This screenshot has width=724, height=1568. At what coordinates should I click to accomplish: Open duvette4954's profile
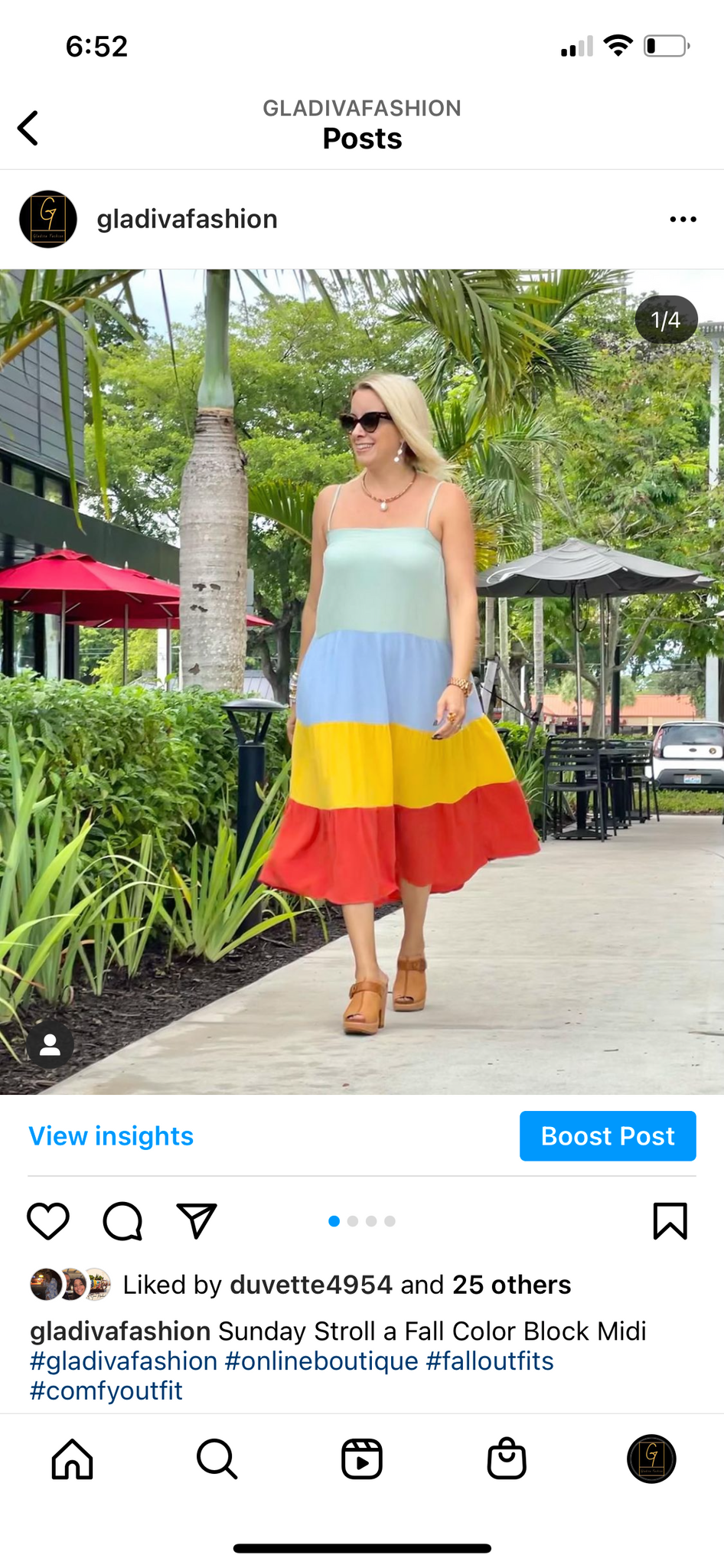[x=311, y=1285]
